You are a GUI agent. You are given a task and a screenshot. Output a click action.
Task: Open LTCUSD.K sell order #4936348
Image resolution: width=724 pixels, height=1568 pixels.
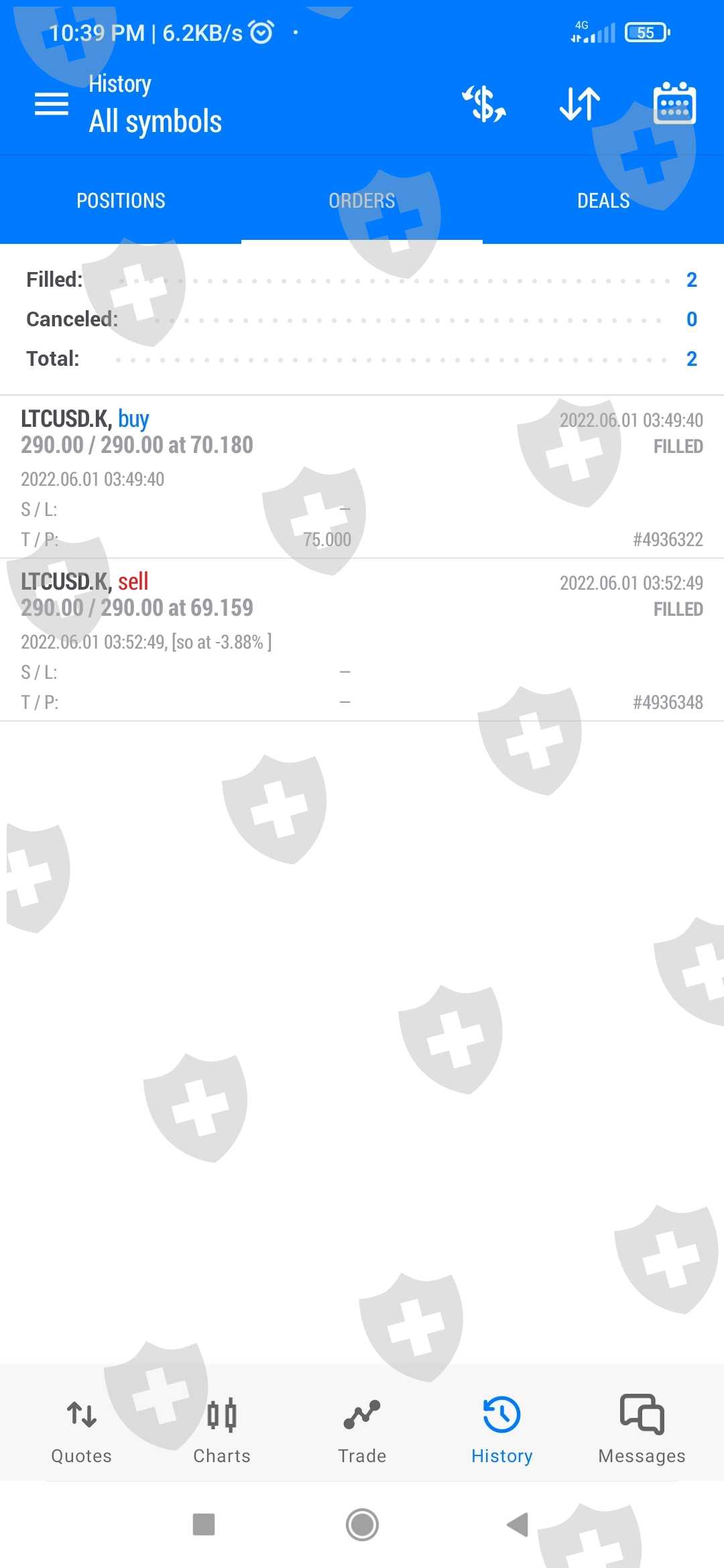pos(362,640)
